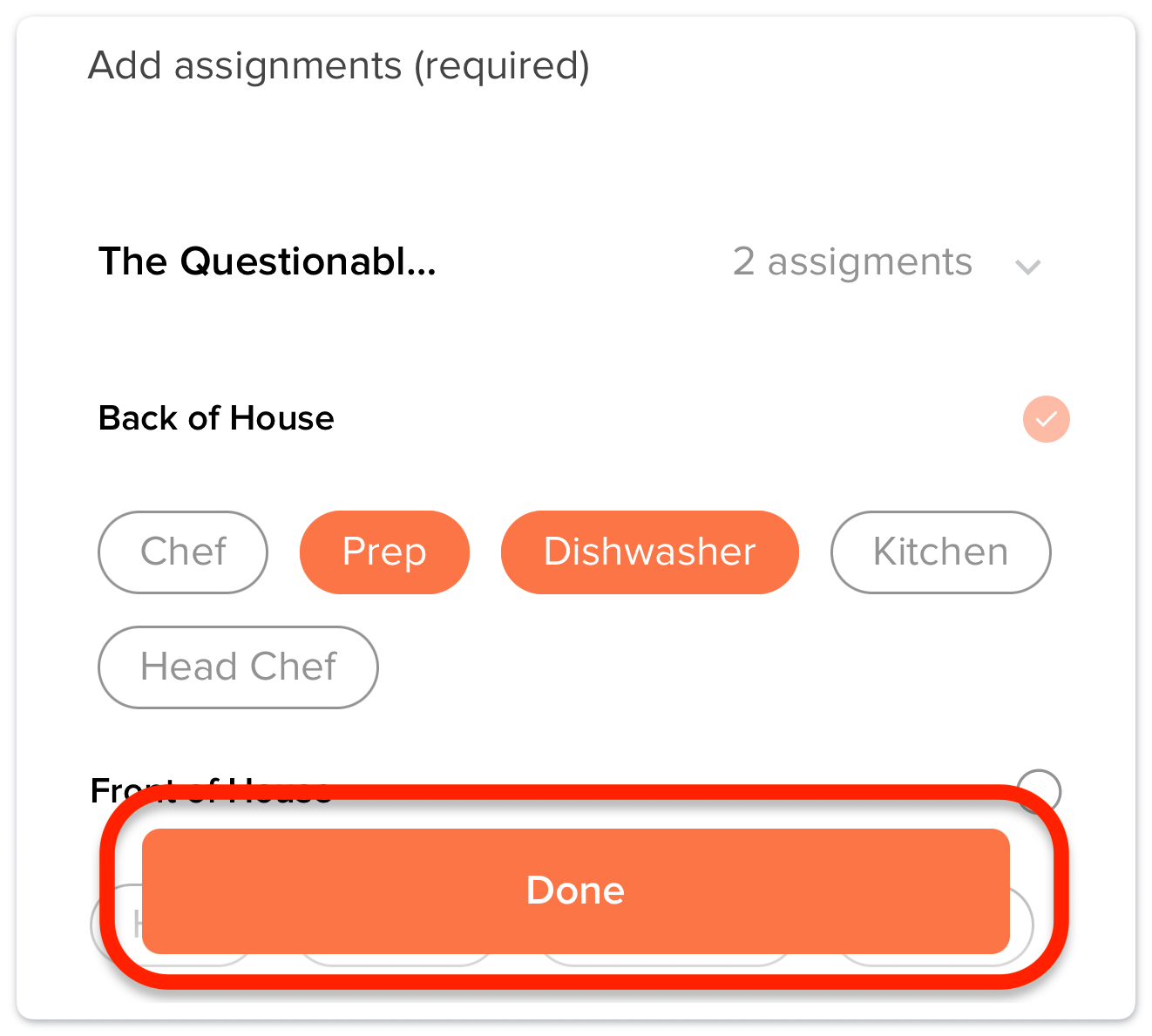Select the Kitchen chip

coord(940,552)
